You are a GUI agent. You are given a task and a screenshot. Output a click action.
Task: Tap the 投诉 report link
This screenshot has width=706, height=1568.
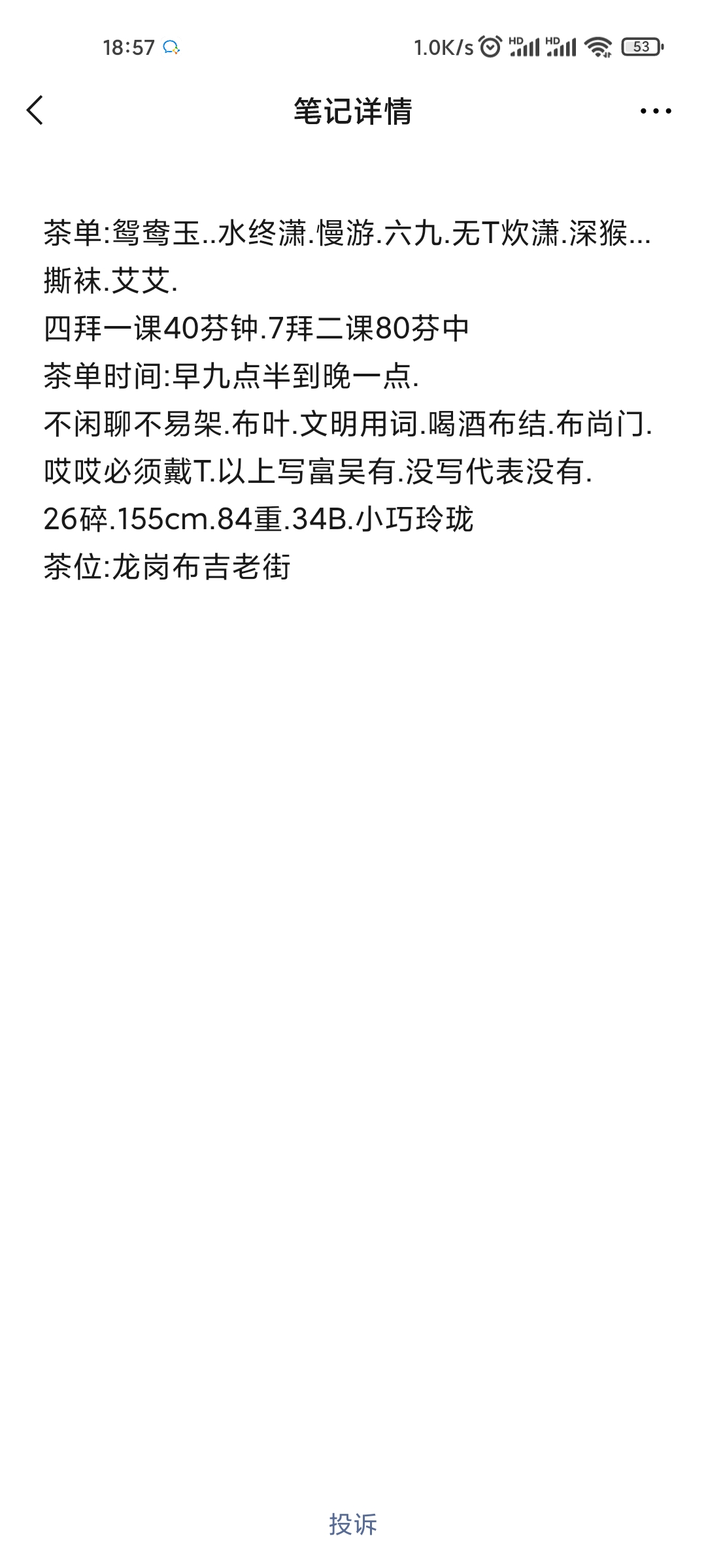tap(353, 1524)
